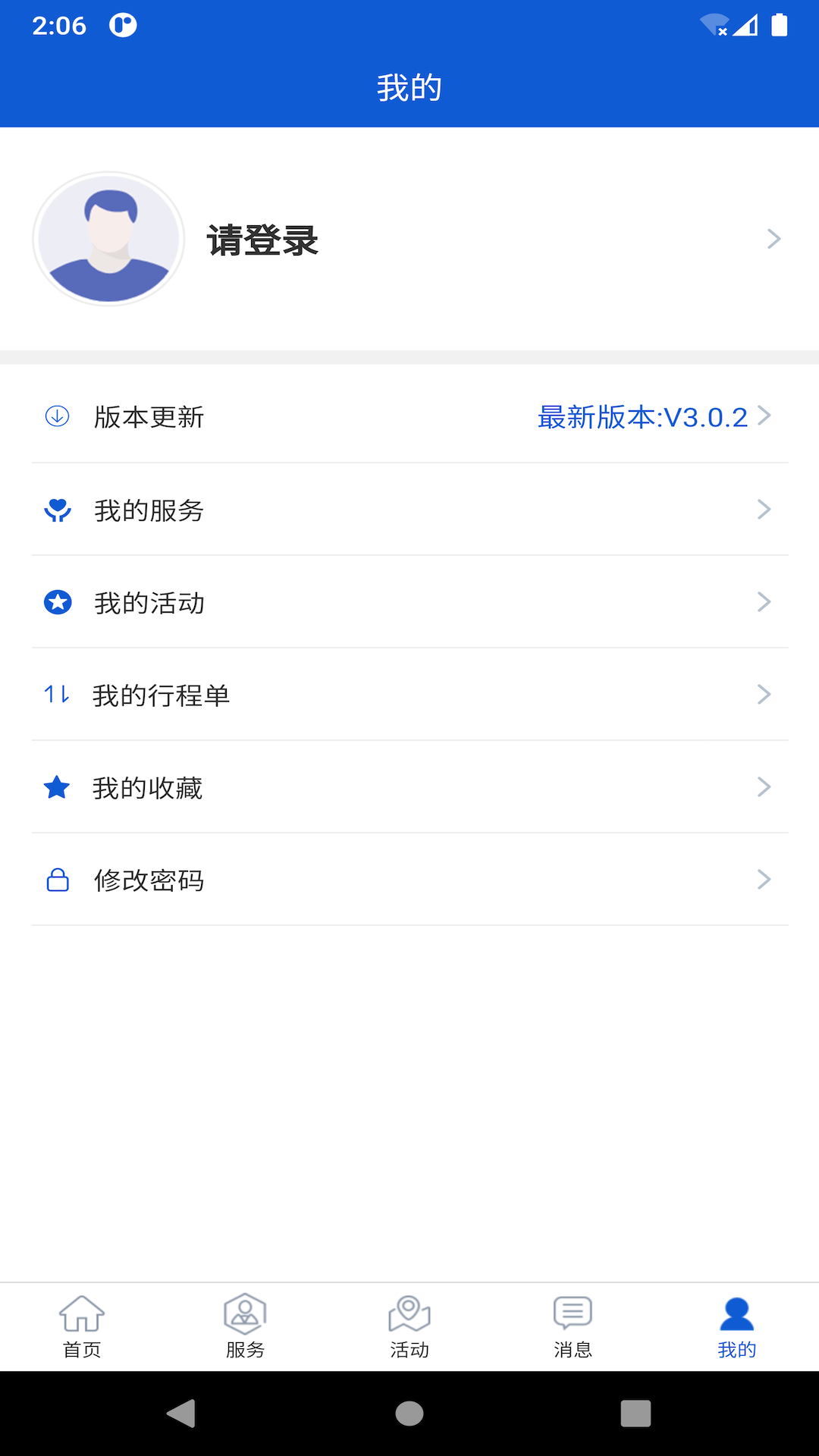
Task: Open the 活动 tab
Action: [x=409, y=1327]
